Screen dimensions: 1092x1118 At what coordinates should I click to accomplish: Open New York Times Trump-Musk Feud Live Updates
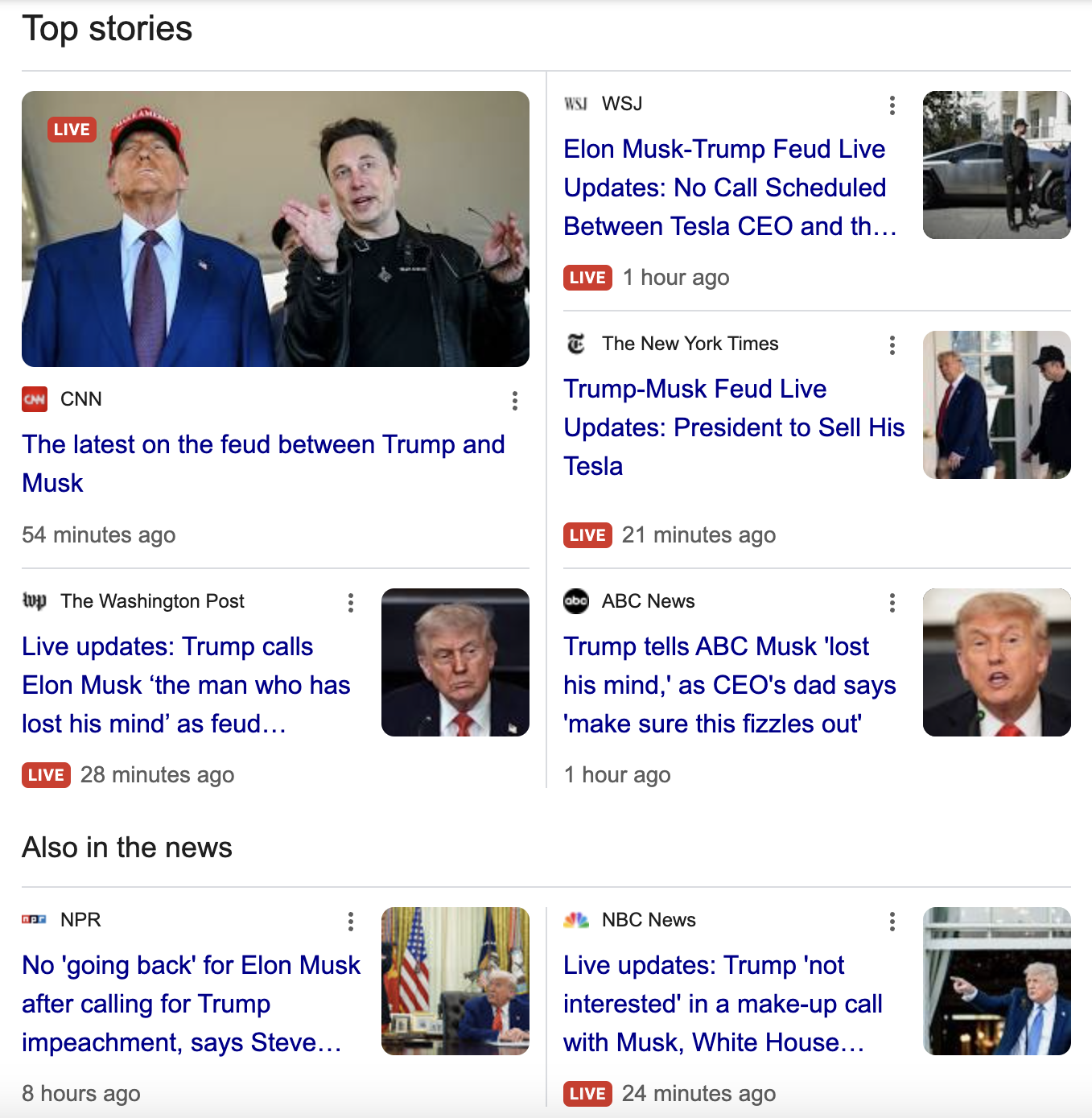tap(733, 427)
